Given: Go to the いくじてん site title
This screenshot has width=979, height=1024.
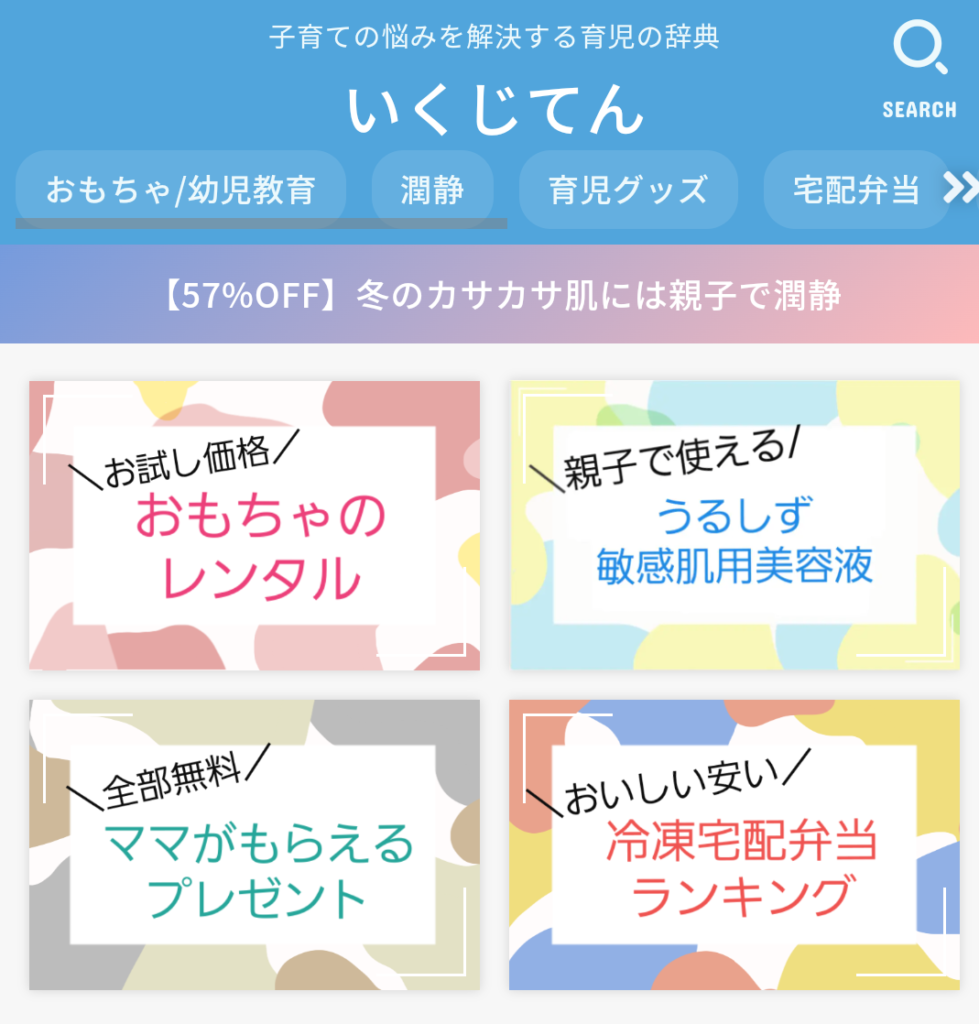Looking at the screenshot, I should coord(495,108).
